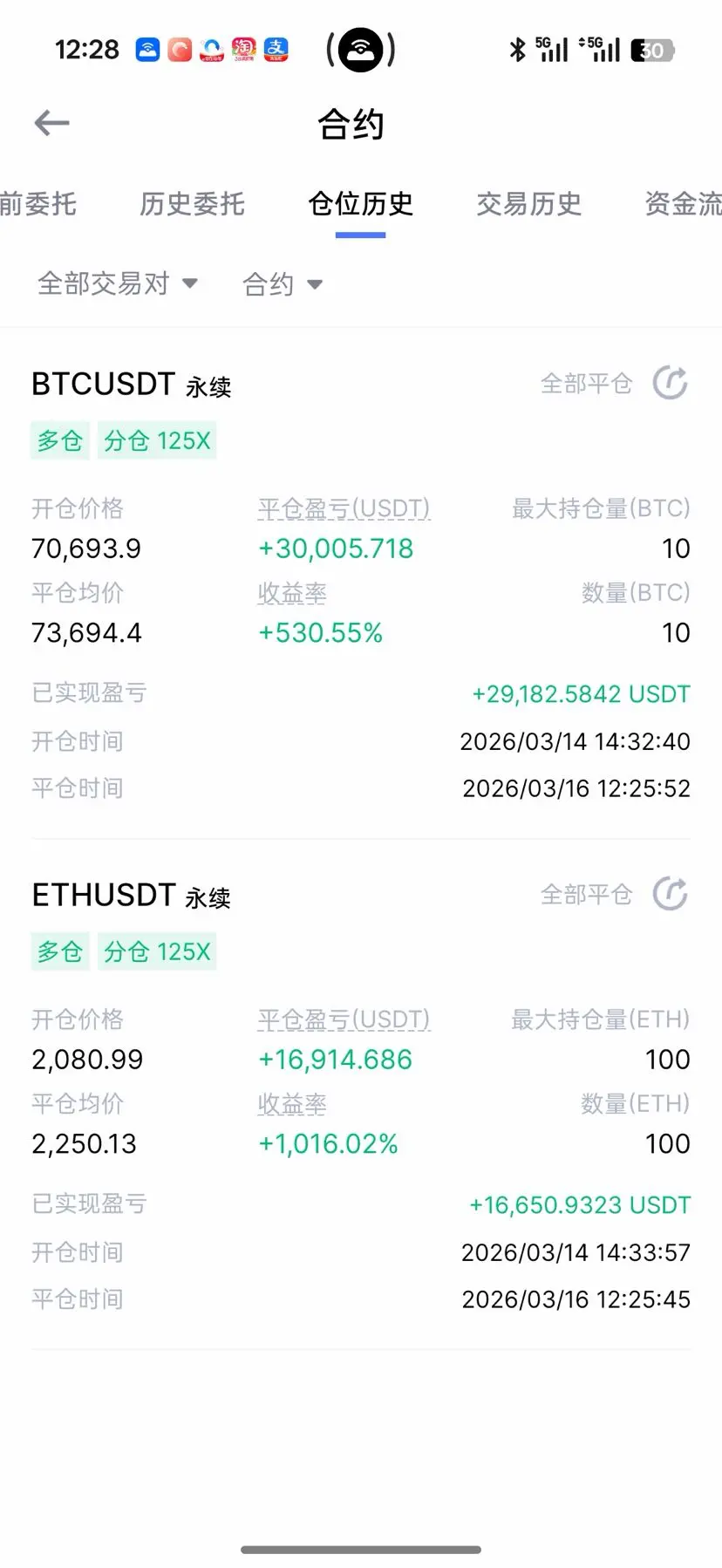Switch to the 交易历史 tab
Screen dimensions: 722x1568
click(x=528, y=204)
